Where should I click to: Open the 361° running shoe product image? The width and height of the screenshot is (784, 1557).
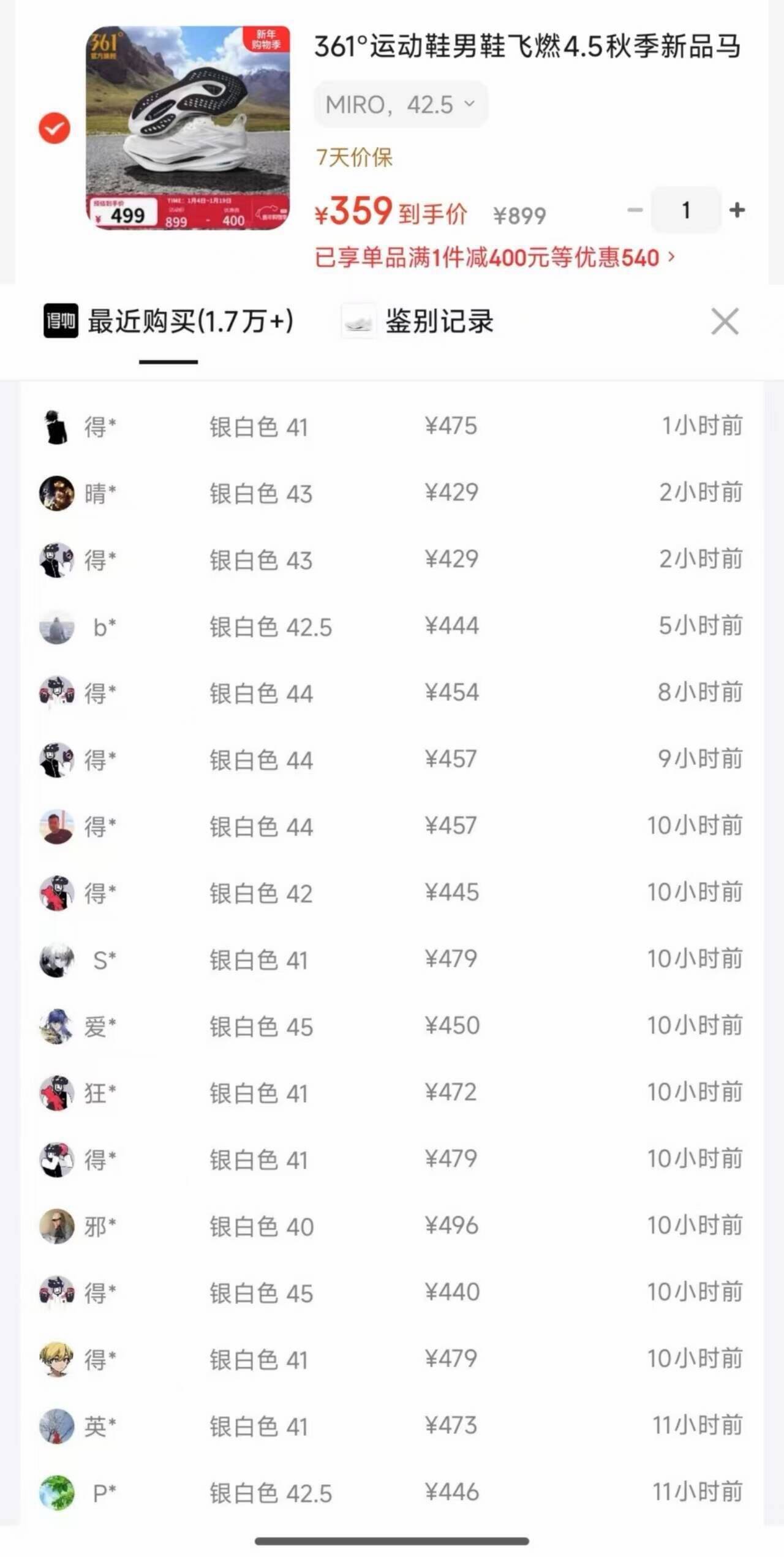187,128
